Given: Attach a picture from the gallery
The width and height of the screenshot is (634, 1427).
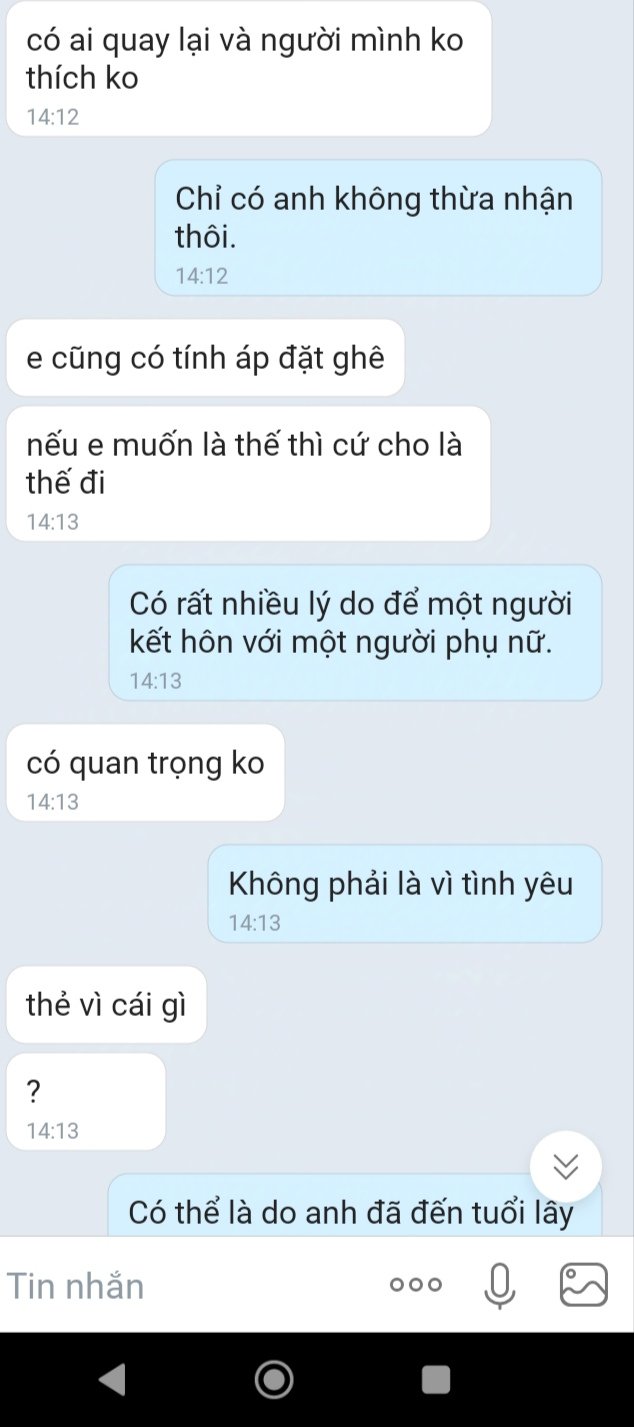Looking at the screenshot, I should pyautogui.click(x=584, y=1286).
